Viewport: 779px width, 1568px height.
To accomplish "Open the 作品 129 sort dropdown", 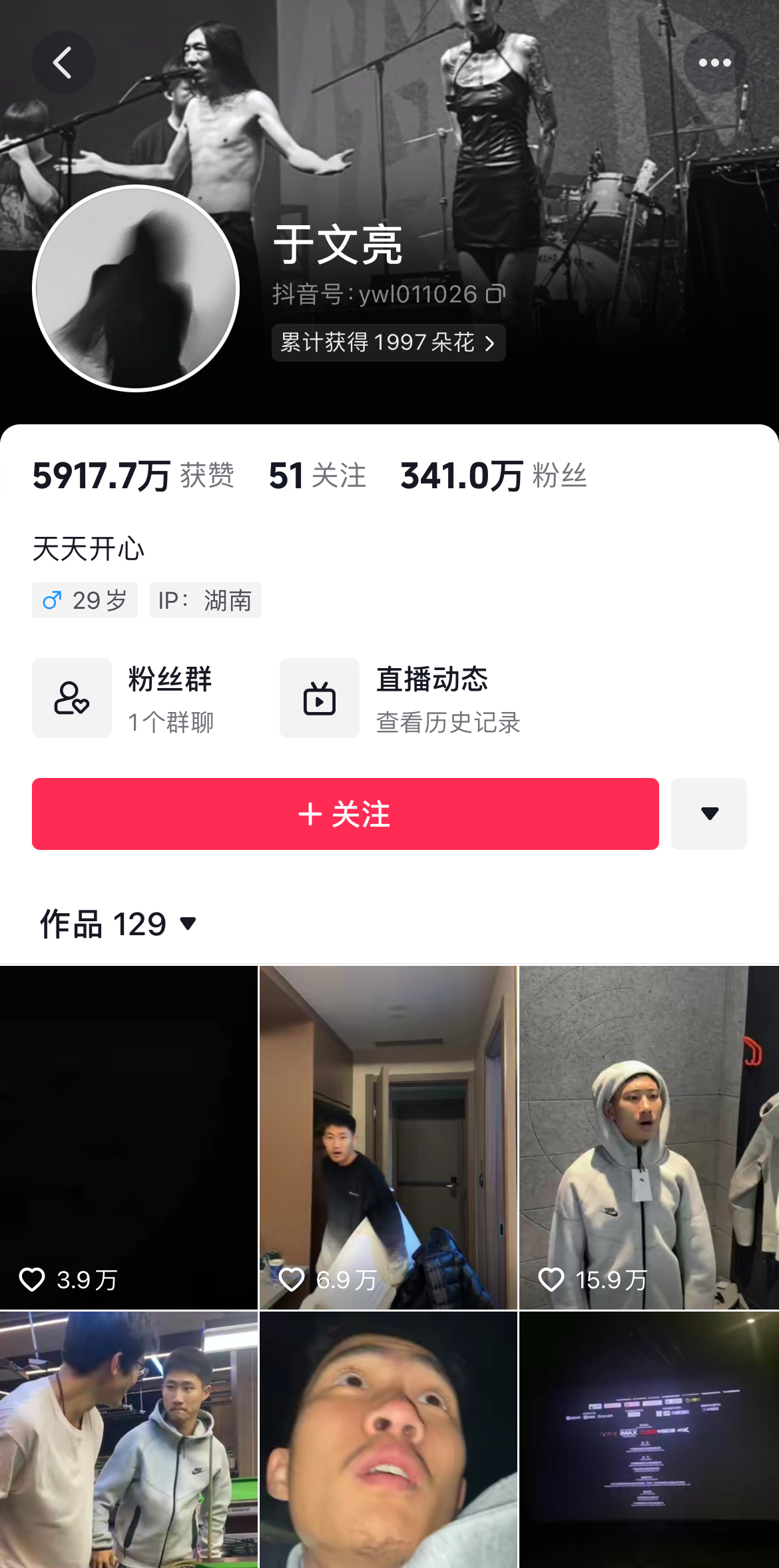I will click(119, 924).
